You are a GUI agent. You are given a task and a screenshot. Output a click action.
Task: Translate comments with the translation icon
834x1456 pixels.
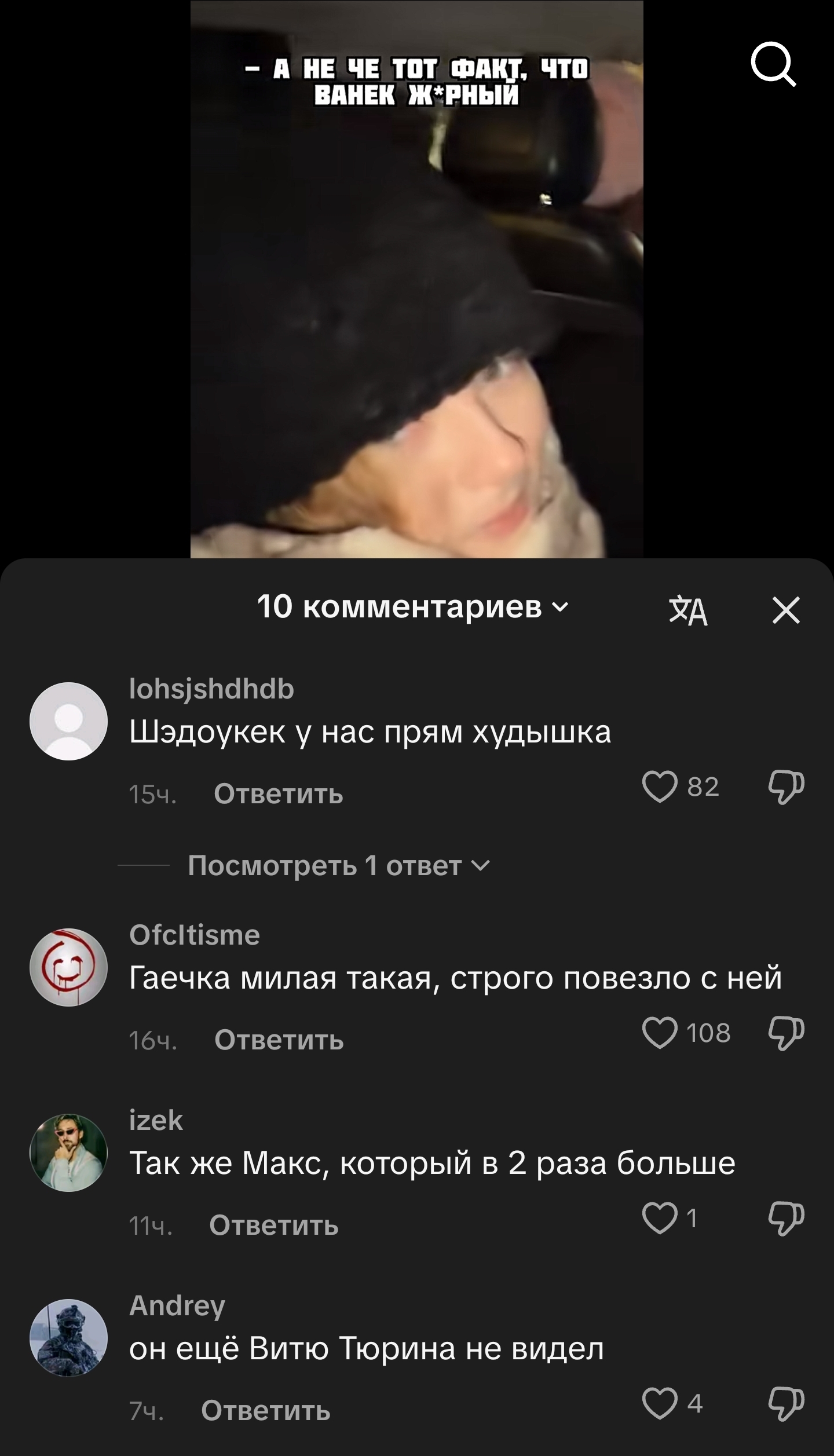point(688,611)
